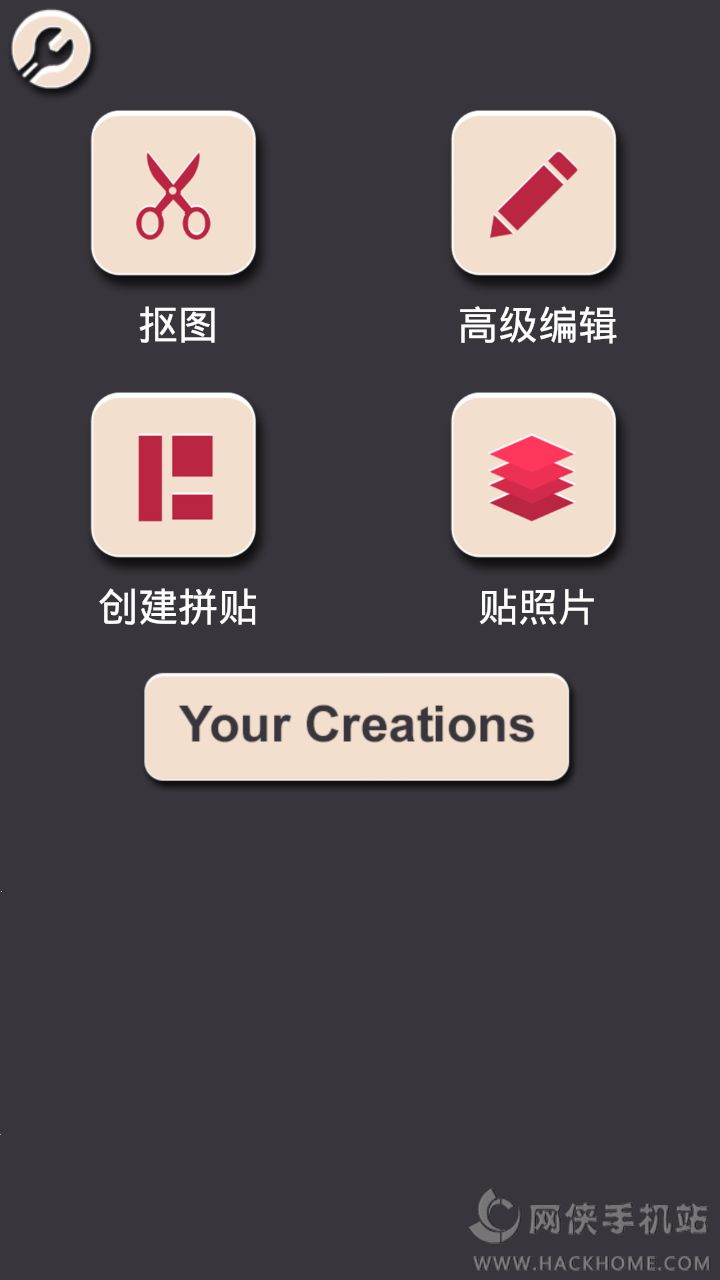This screenshot has width=720, height=1280.
Task: Open the wrench settings icon
Action: coord(51,50)
